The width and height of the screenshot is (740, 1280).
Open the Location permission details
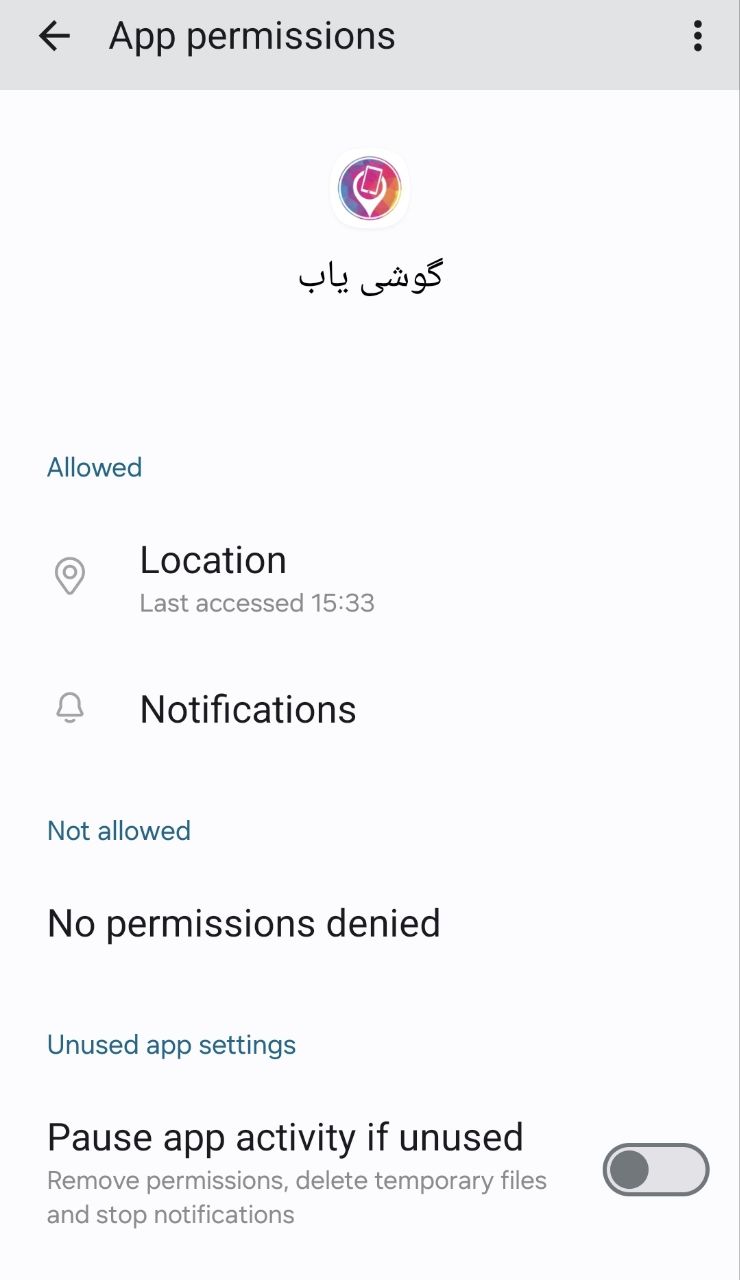tap(213, 560)
